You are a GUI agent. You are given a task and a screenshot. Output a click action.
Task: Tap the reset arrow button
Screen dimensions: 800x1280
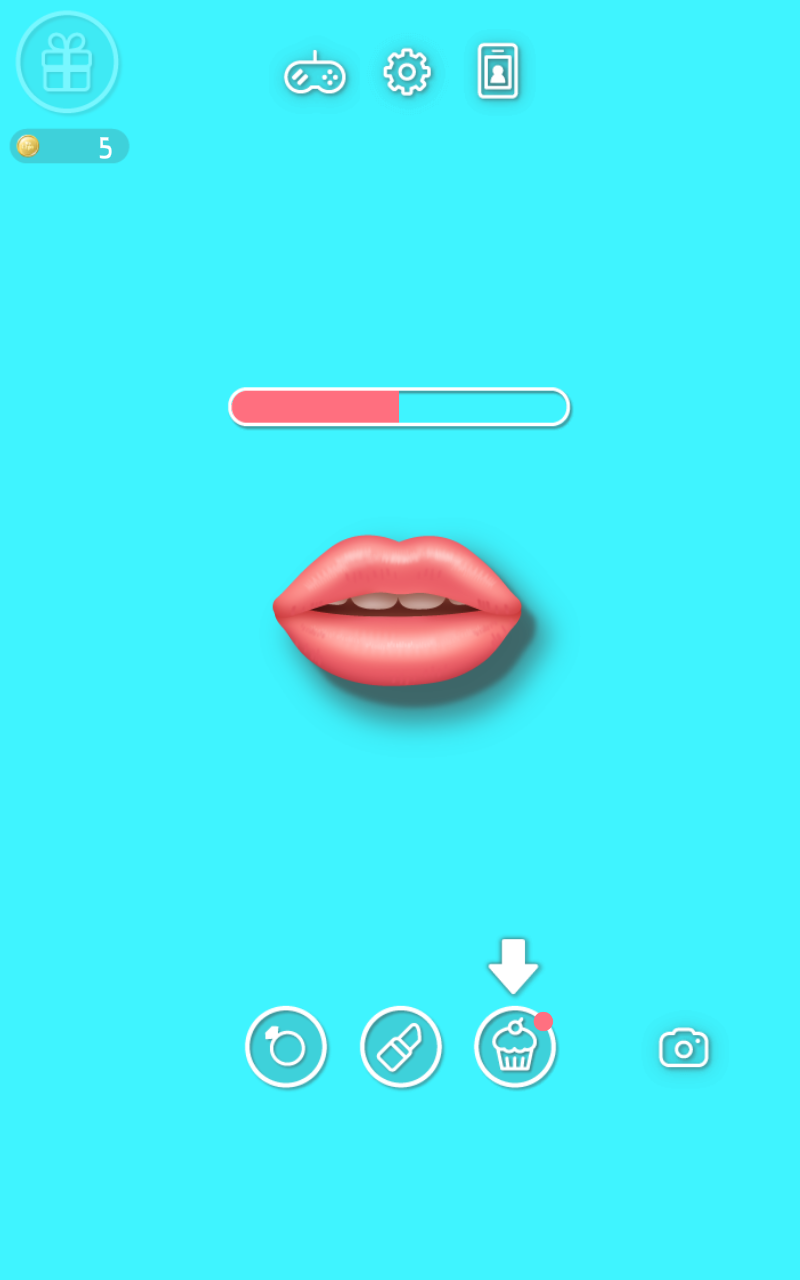pos(286,1047)
